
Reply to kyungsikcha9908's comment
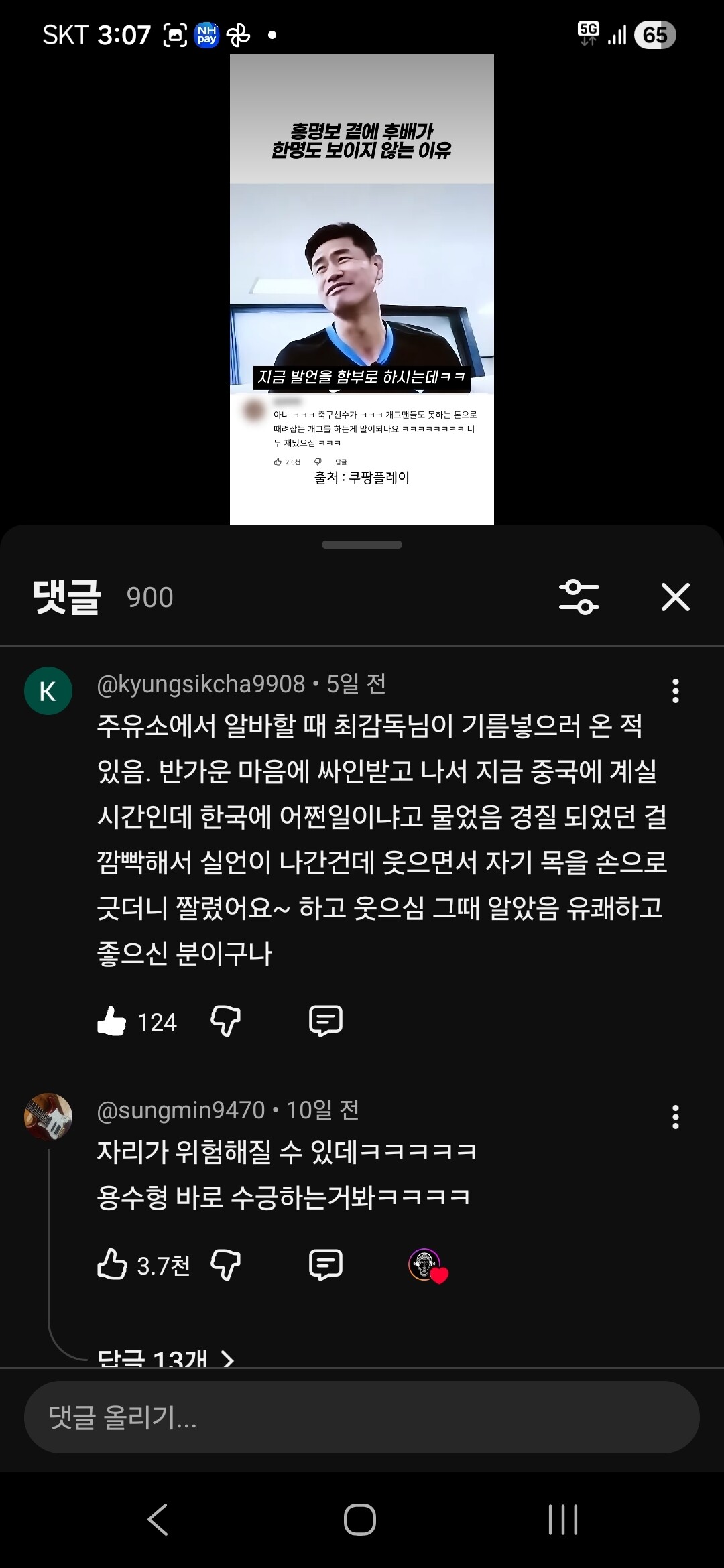(x=326, y=1021)
